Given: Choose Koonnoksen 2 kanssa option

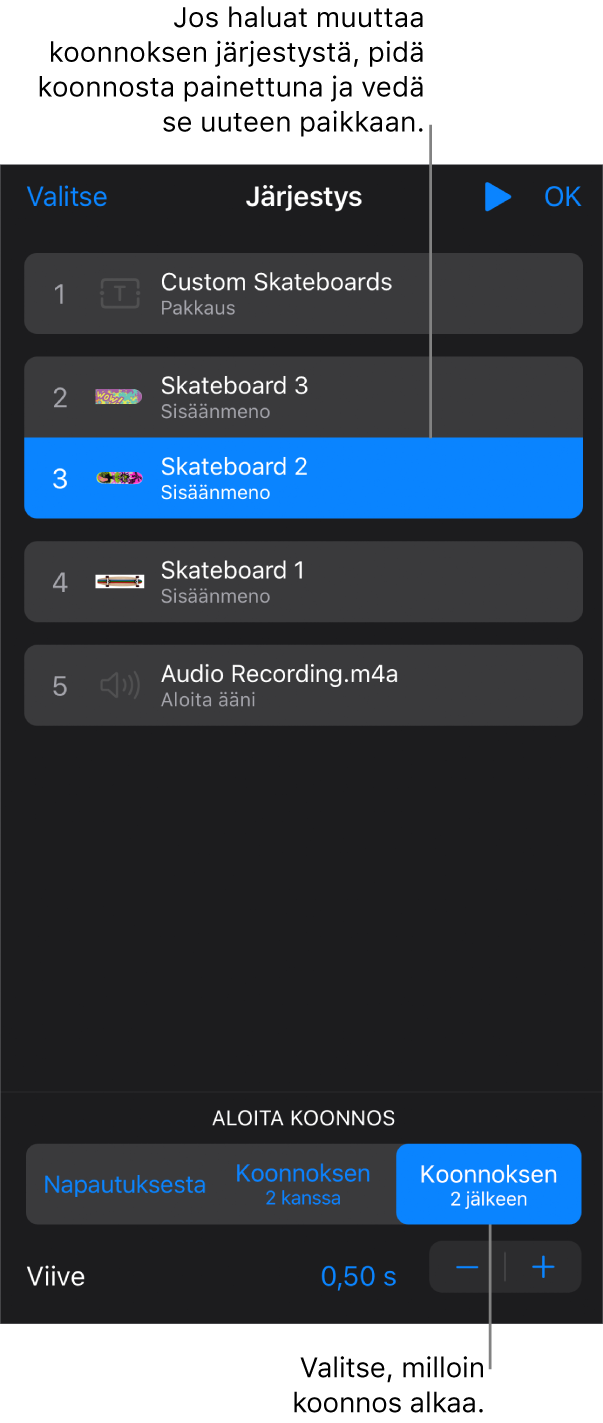Looking at the screenshot, I should click(x=303, y=1184).
